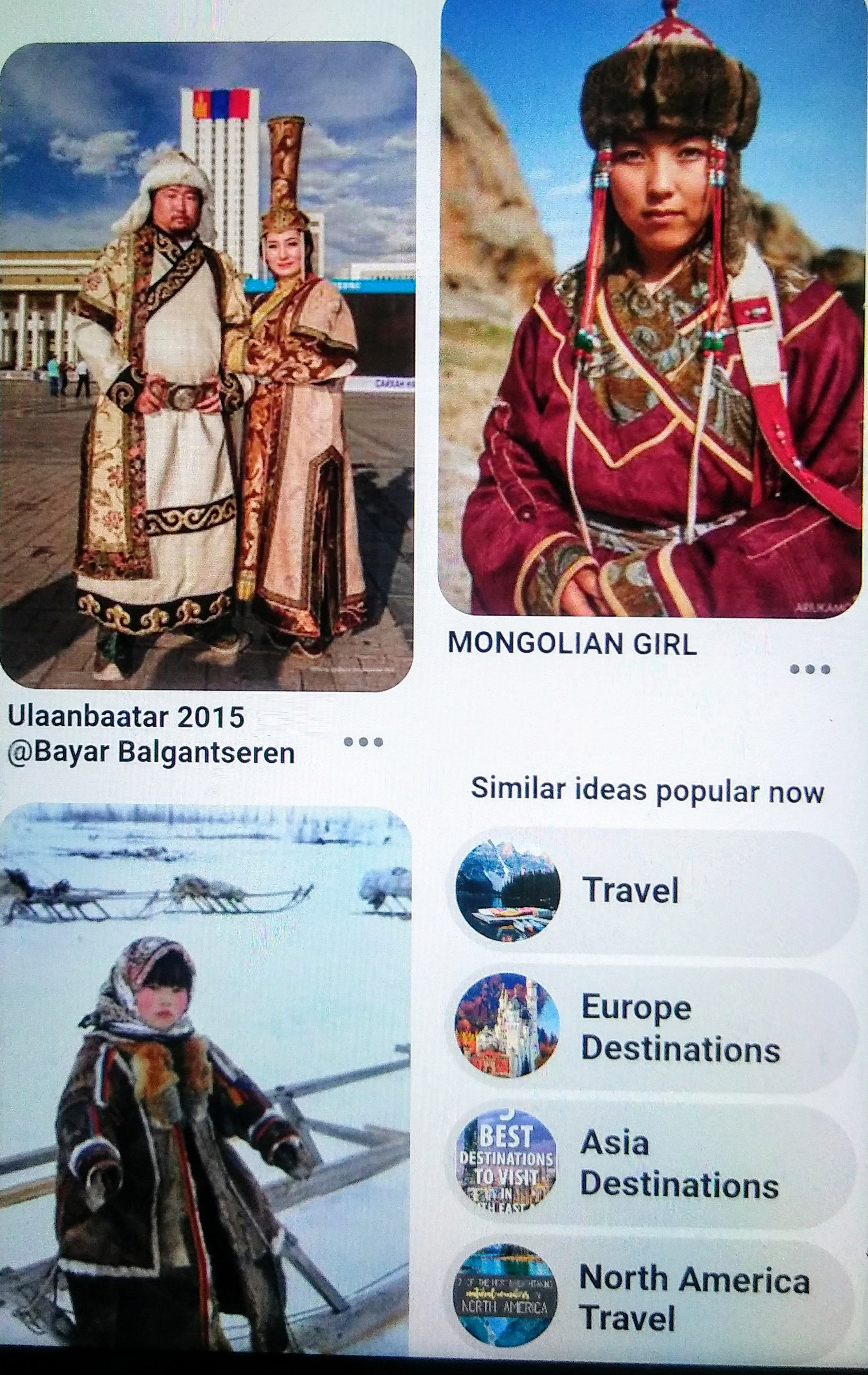Open options for Mongolian Girl pin
Image resolution: width=868 pixels, height=1375 pixels.
coord(809,669)
